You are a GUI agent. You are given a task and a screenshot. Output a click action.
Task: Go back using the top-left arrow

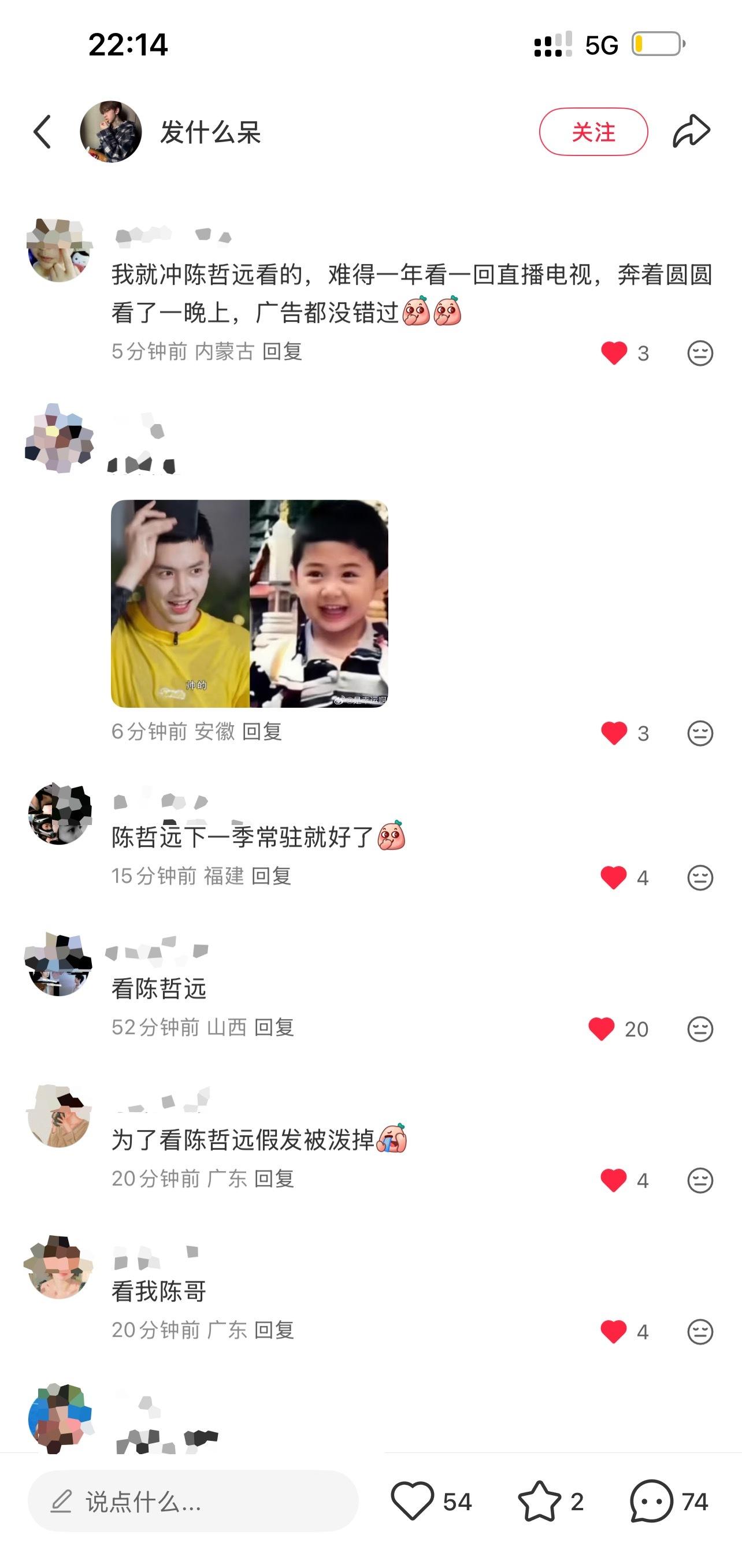[42, 132]
